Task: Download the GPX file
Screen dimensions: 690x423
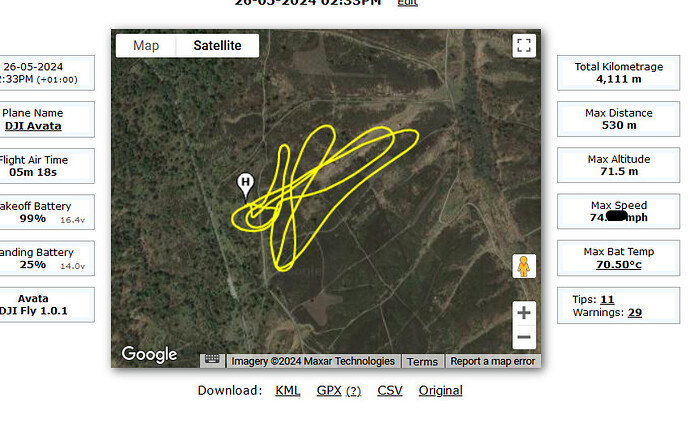Action: [x=328, y=390]
